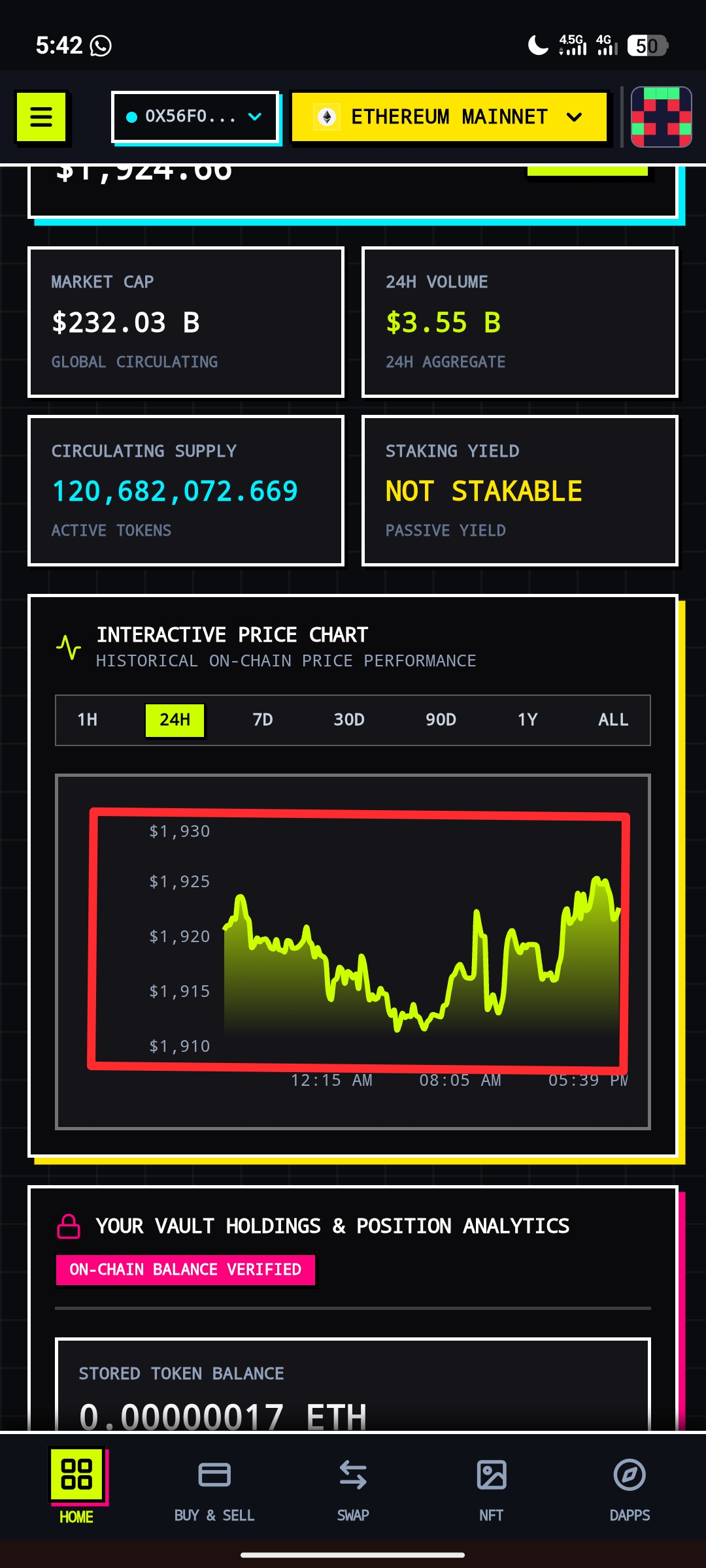Switch chart range to 7D
Image resolution: width=706 pixels, height=1568 pixels.
262,720
